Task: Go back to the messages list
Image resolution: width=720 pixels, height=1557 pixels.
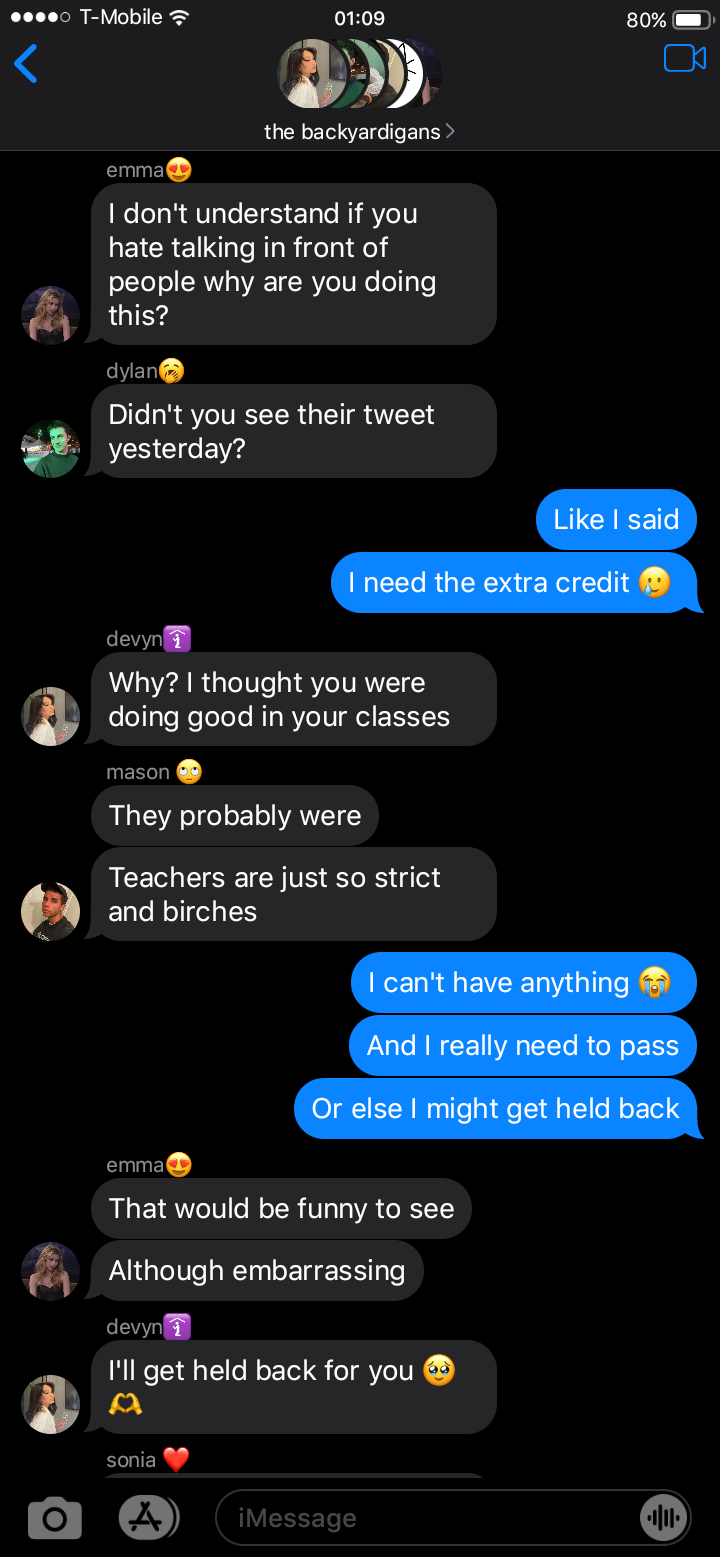Action: [27, 65]
